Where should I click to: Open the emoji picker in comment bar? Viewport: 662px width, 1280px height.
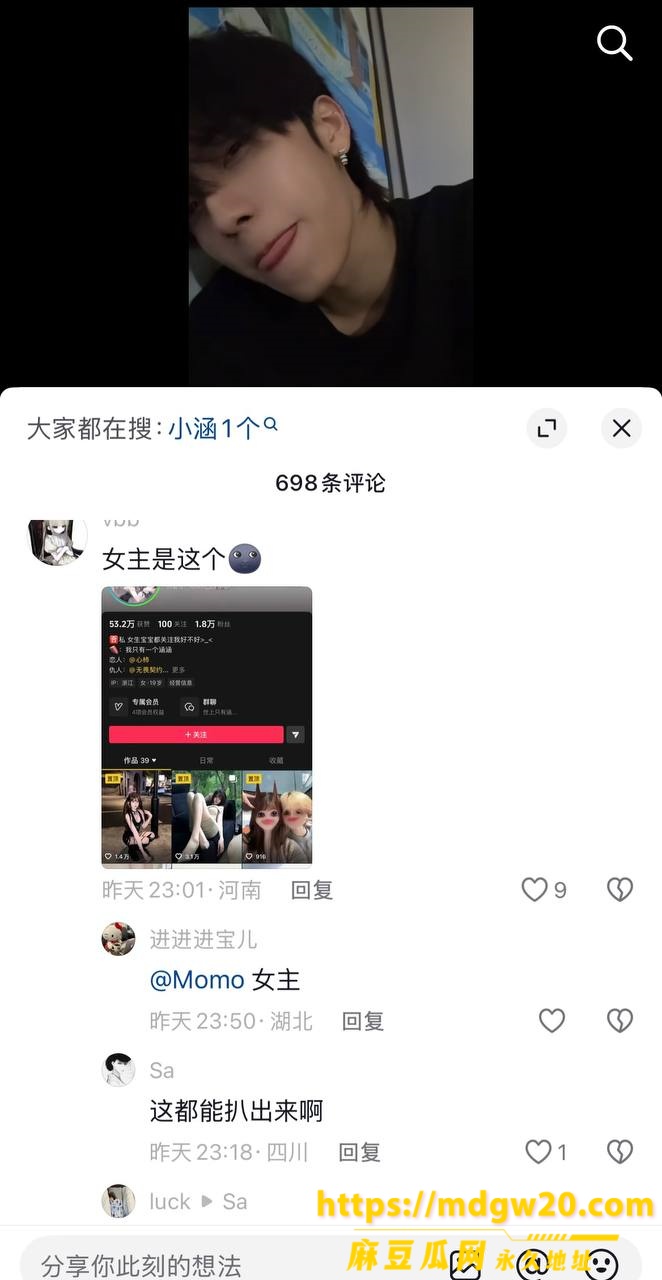[601, 1263]
